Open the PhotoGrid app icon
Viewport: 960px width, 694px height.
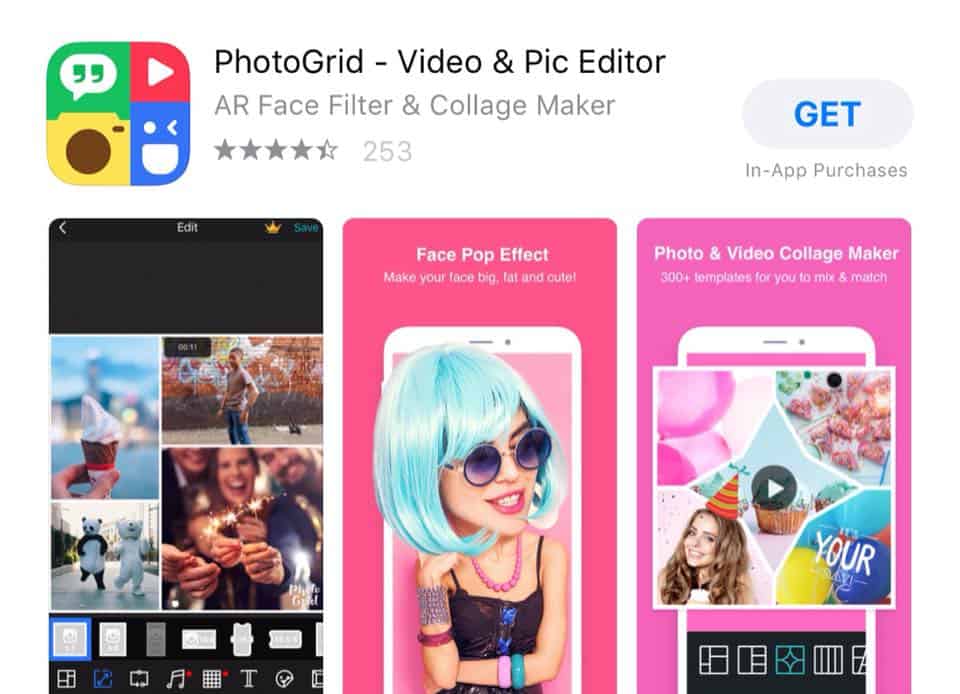118,113
